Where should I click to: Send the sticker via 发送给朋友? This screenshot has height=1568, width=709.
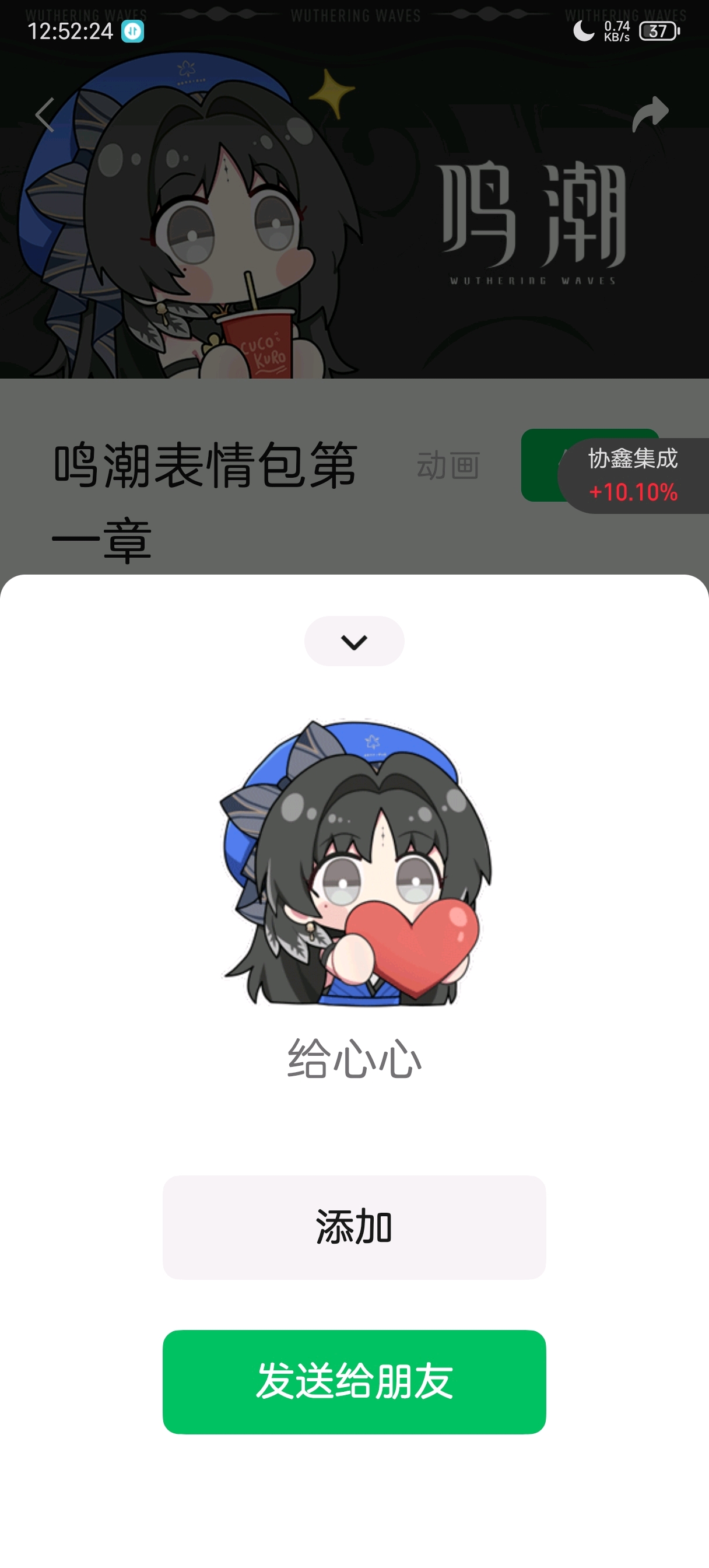354,1382
